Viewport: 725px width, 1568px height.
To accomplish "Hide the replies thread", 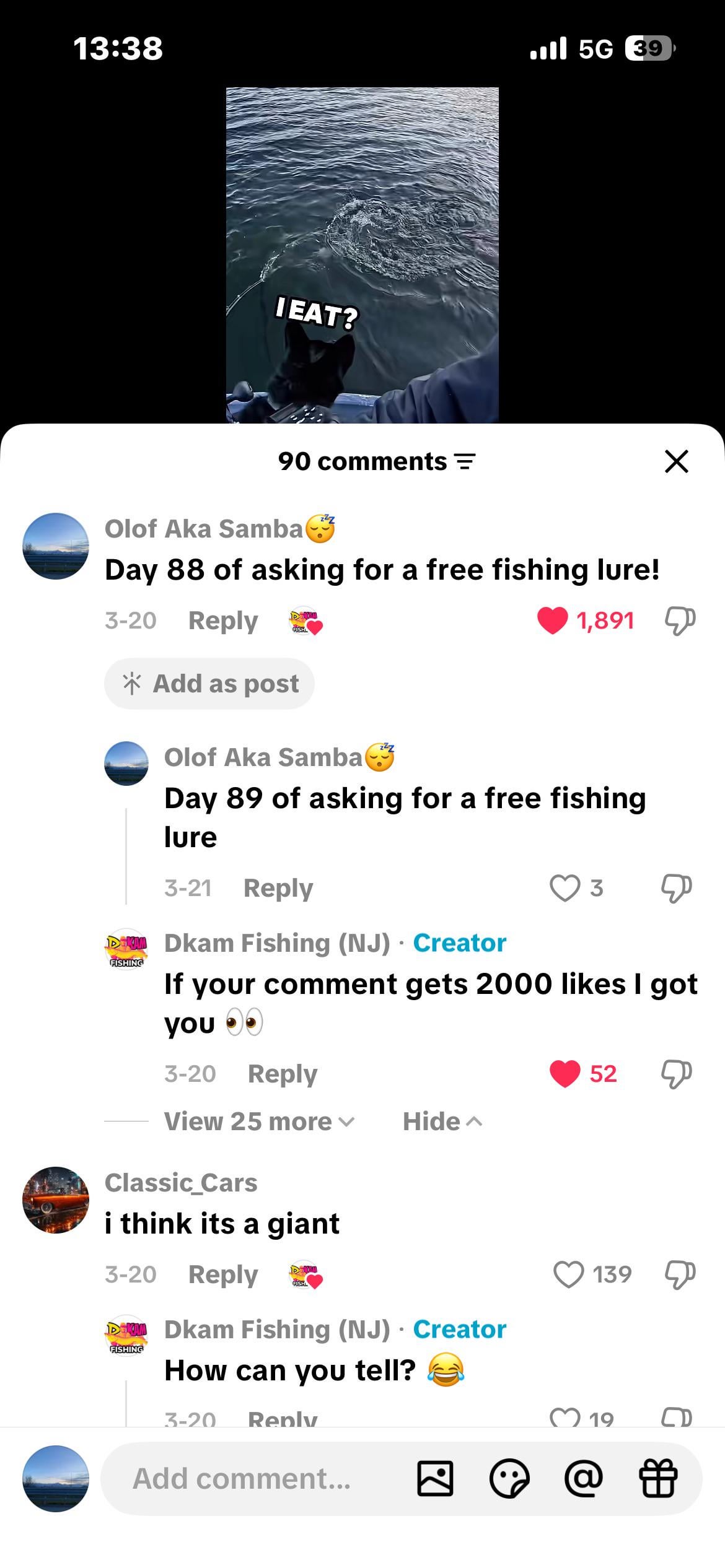I will (442, 1122).
